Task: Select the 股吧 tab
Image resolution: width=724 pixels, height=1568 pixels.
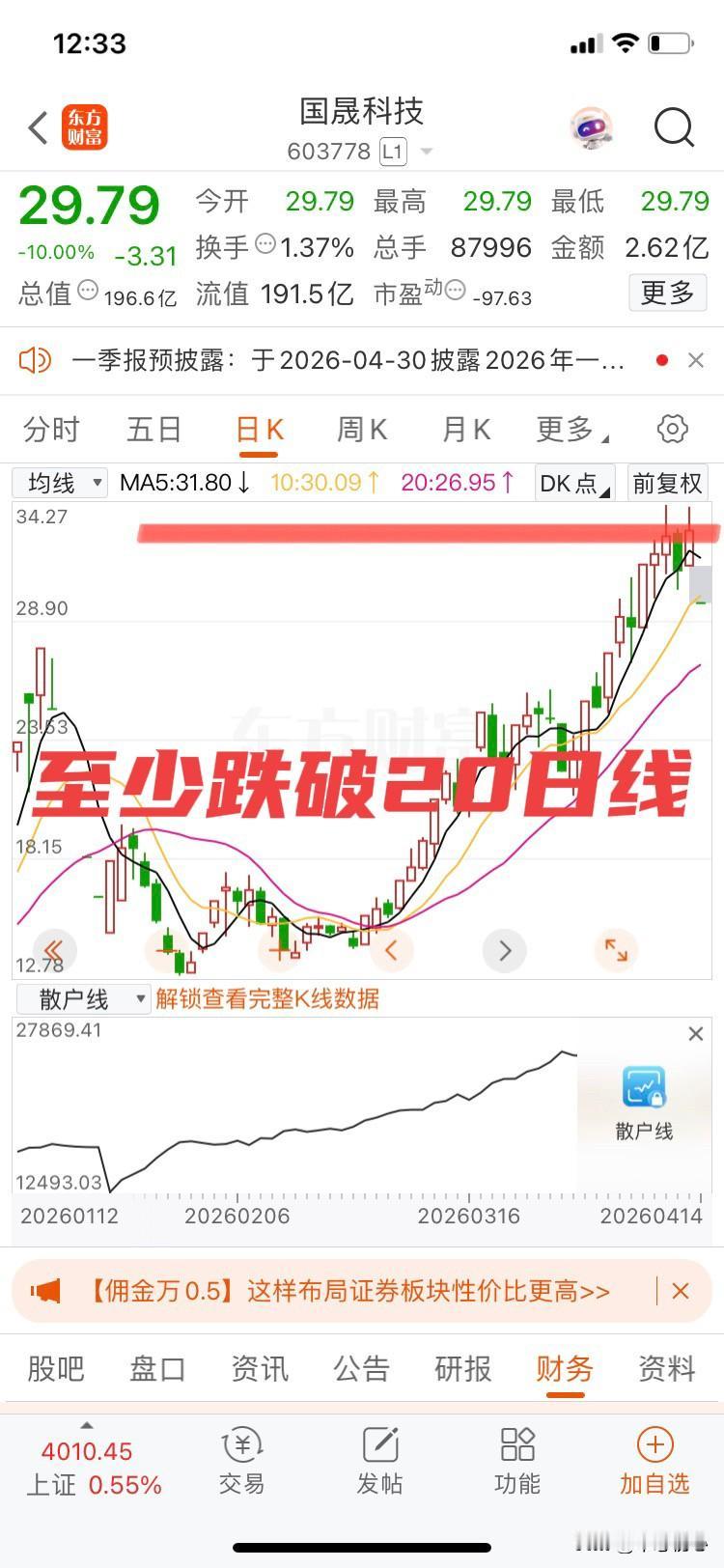Action: (55, 1367)
